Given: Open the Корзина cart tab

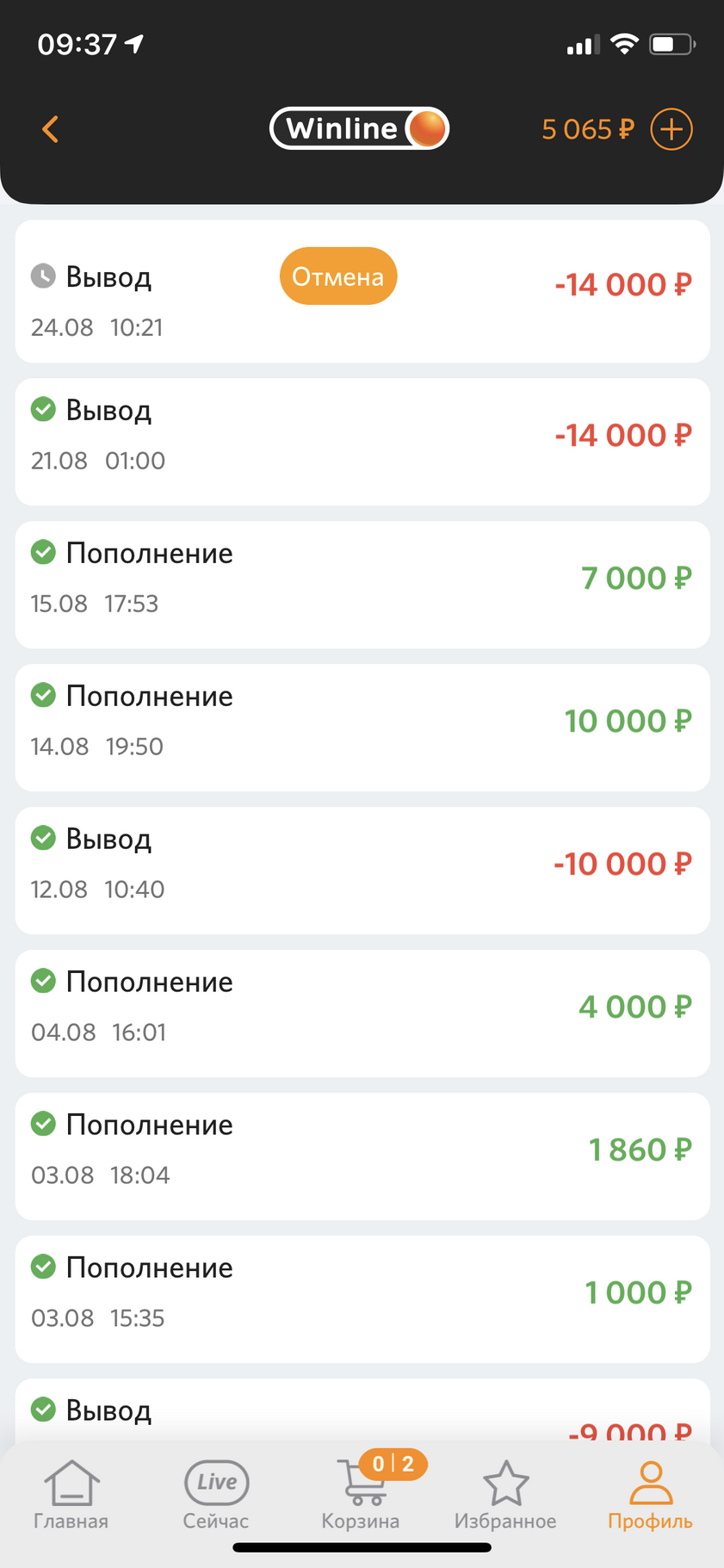Looking at the screenshot, I should tap(362, 1493).
